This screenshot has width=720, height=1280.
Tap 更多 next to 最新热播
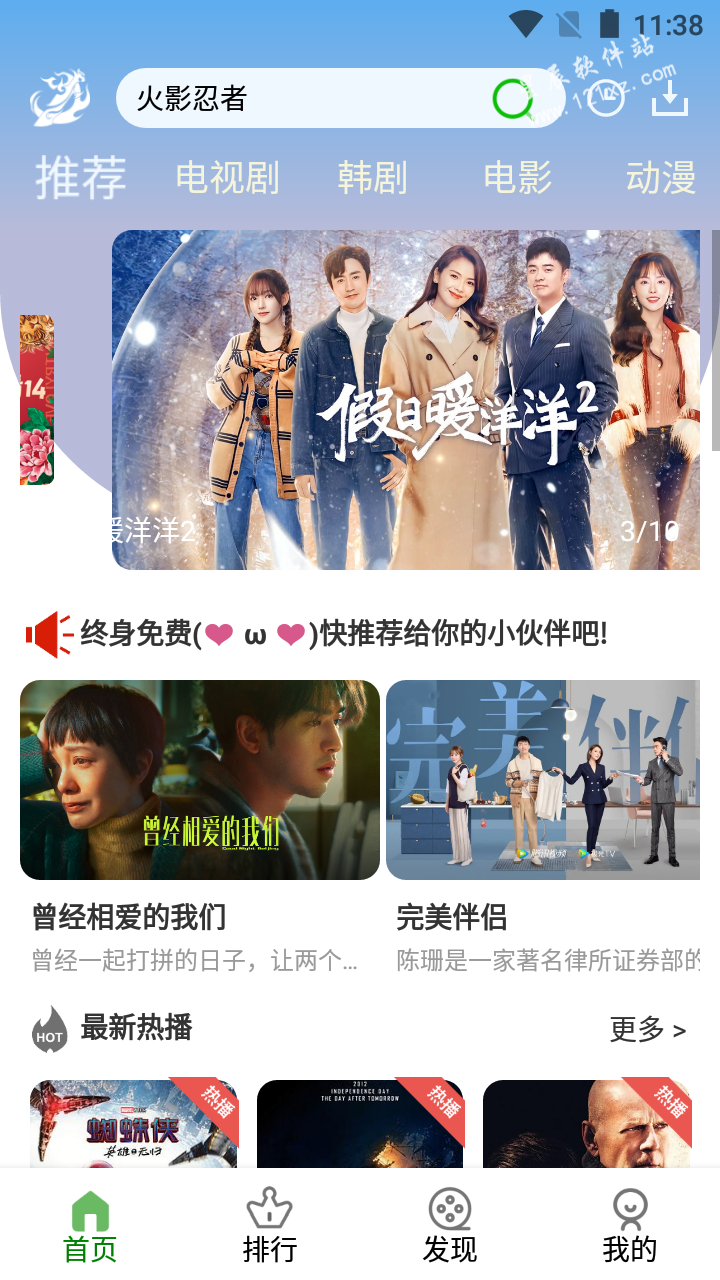[x=648, y=1029]
